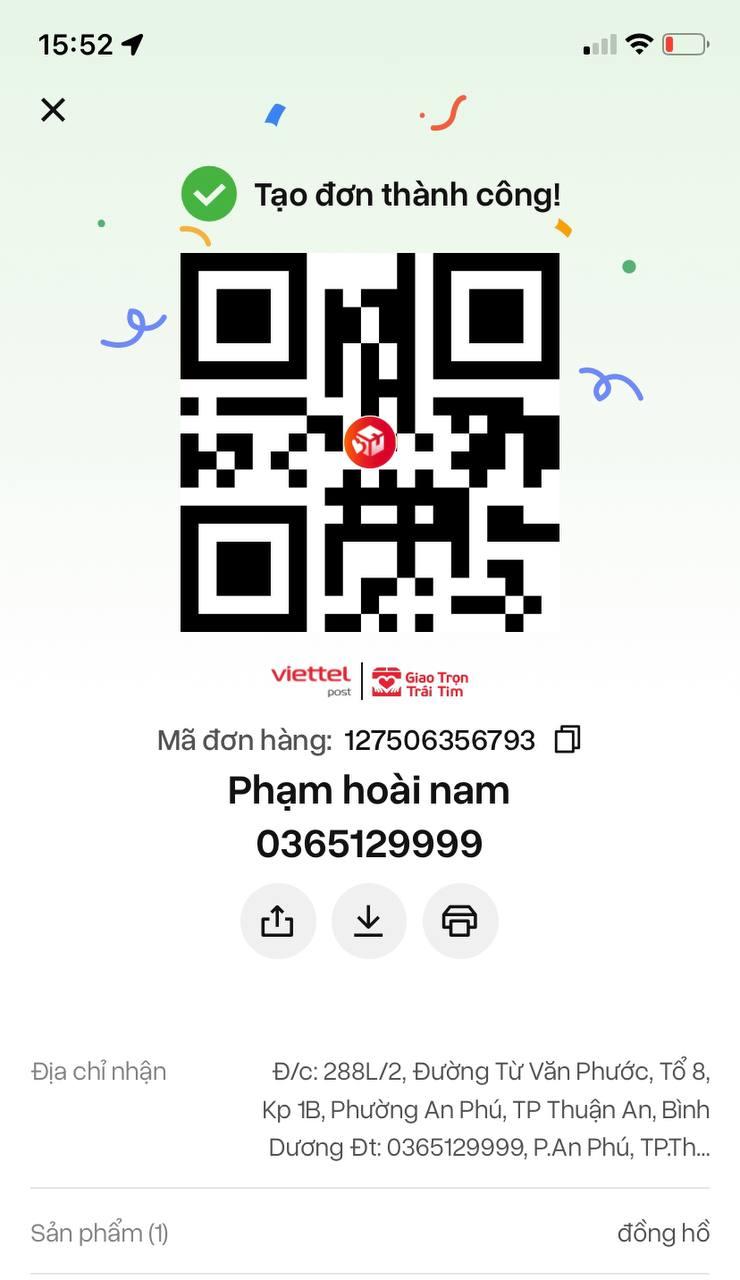Download the order QR code
Viewport: 740px width, 1280px height.
click(369, 921)
